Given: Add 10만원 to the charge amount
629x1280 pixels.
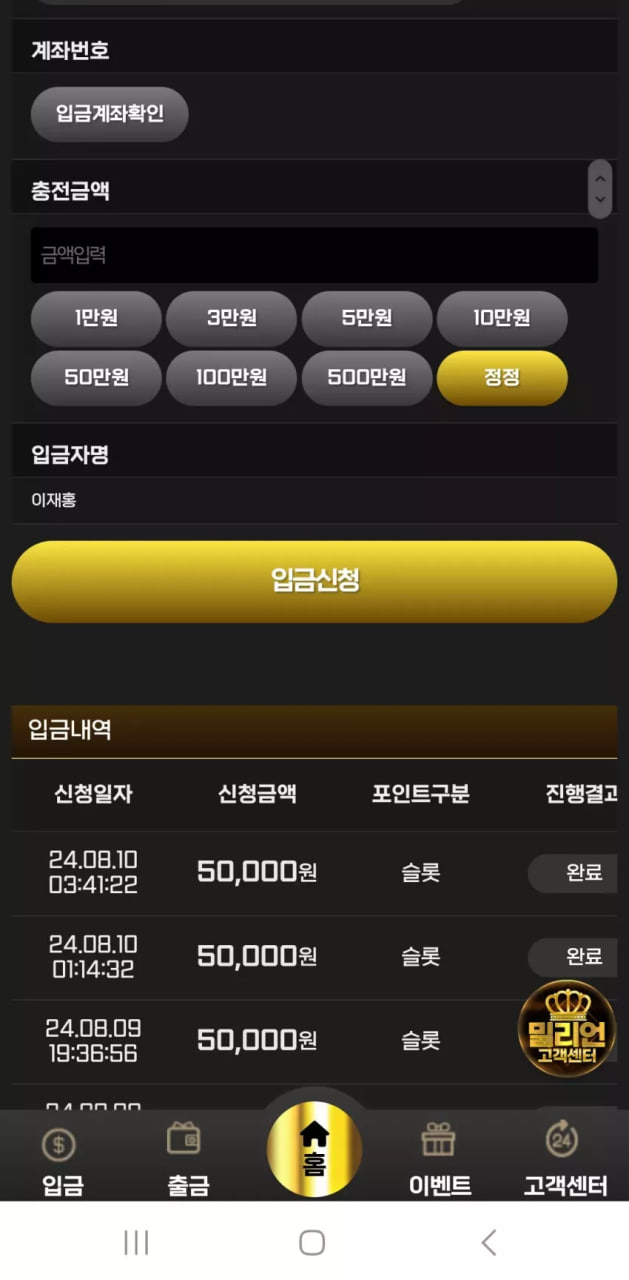Looking at the screenshot, I should click(x=502, y=318).
